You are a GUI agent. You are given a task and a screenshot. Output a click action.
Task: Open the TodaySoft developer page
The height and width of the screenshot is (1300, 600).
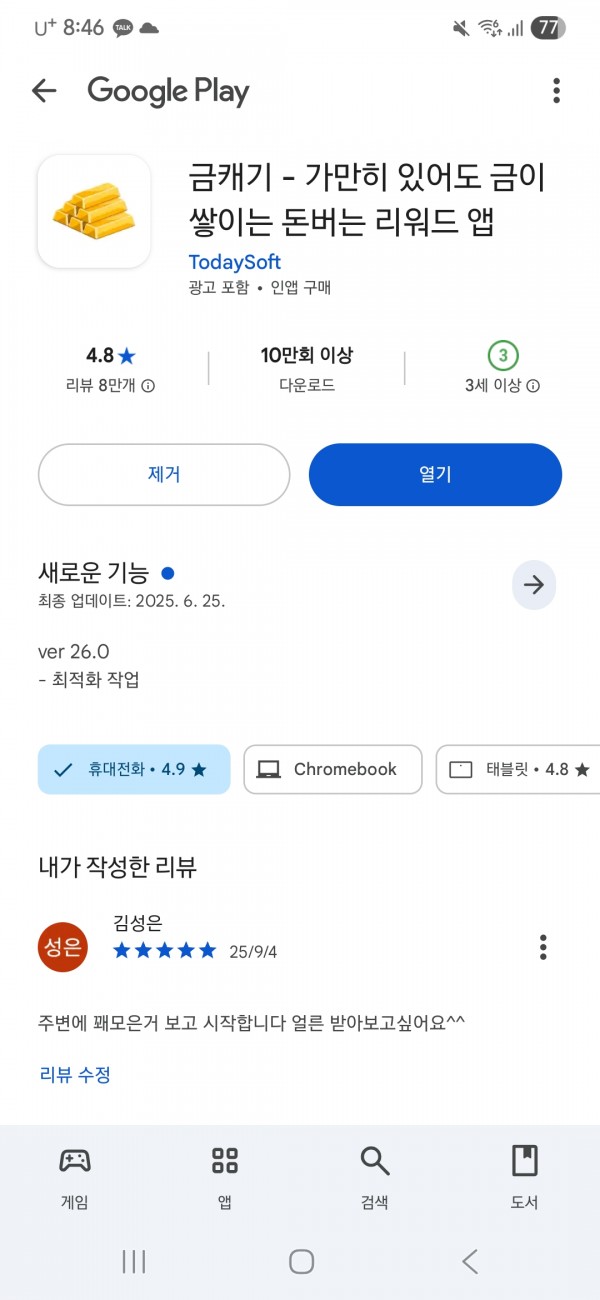[x=235, y=262]
